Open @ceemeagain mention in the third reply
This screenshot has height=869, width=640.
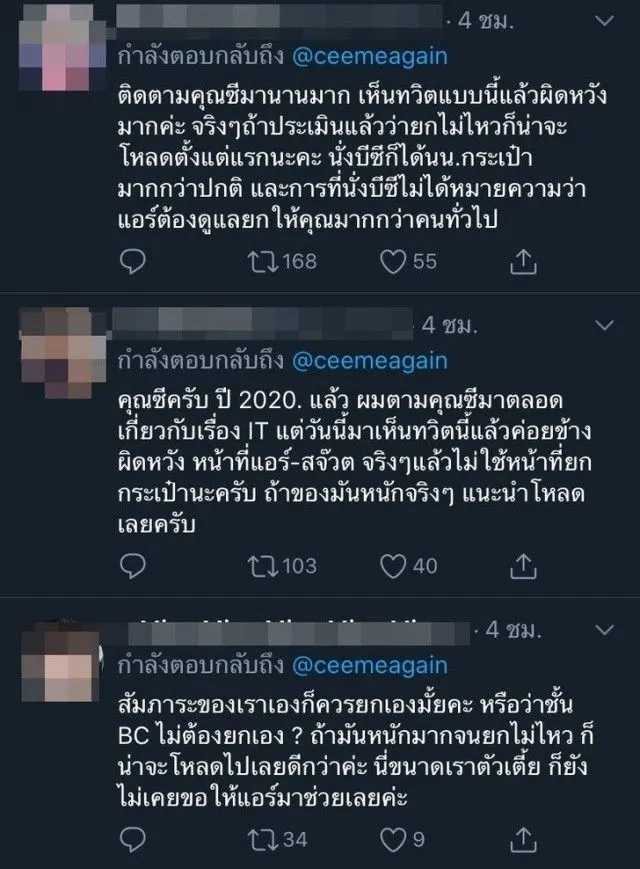pyautogui.click(x=371, y=666)
